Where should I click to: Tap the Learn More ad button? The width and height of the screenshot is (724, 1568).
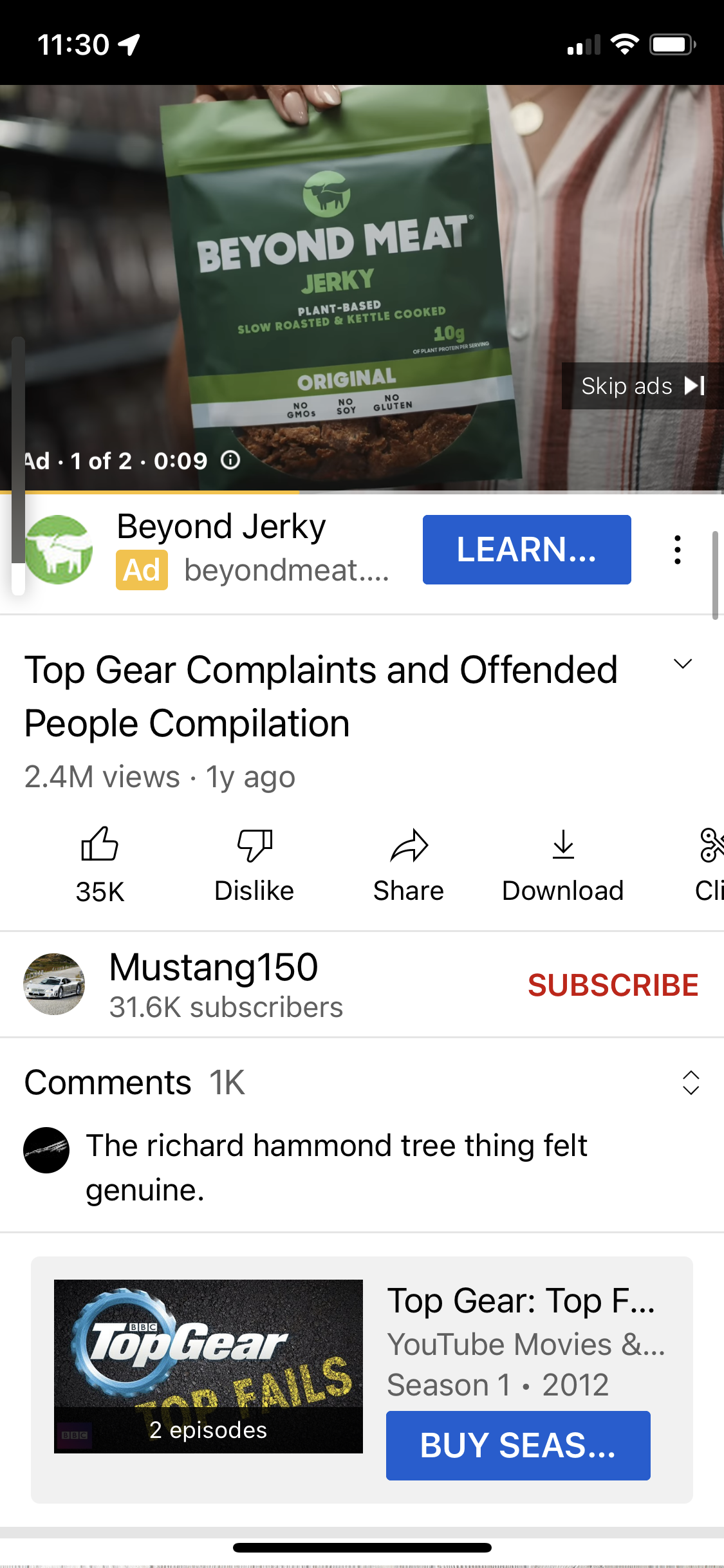point(526,550)
